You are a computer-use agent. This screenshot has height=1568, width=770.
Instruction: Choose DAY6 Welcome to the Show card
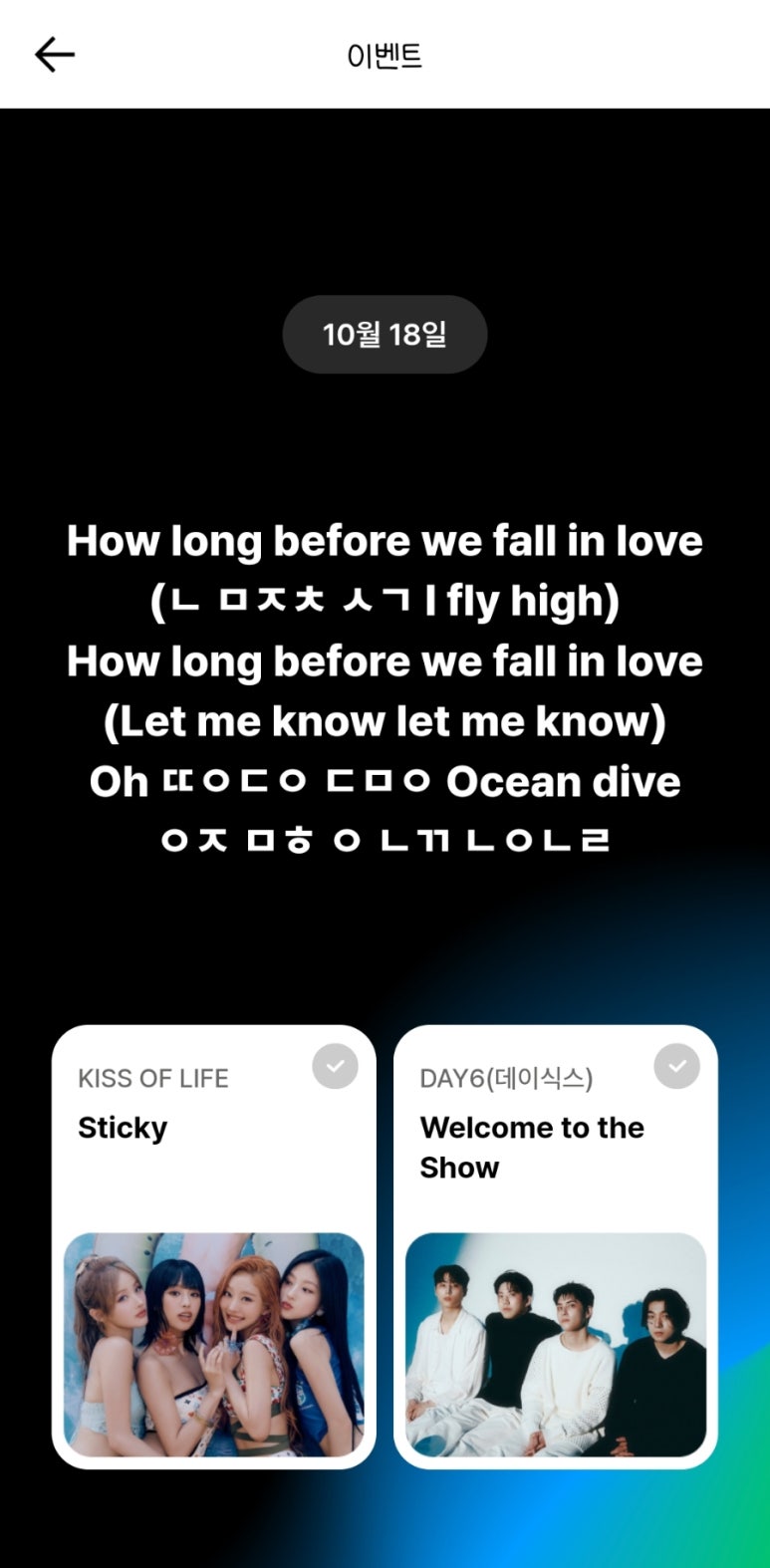555,1245
